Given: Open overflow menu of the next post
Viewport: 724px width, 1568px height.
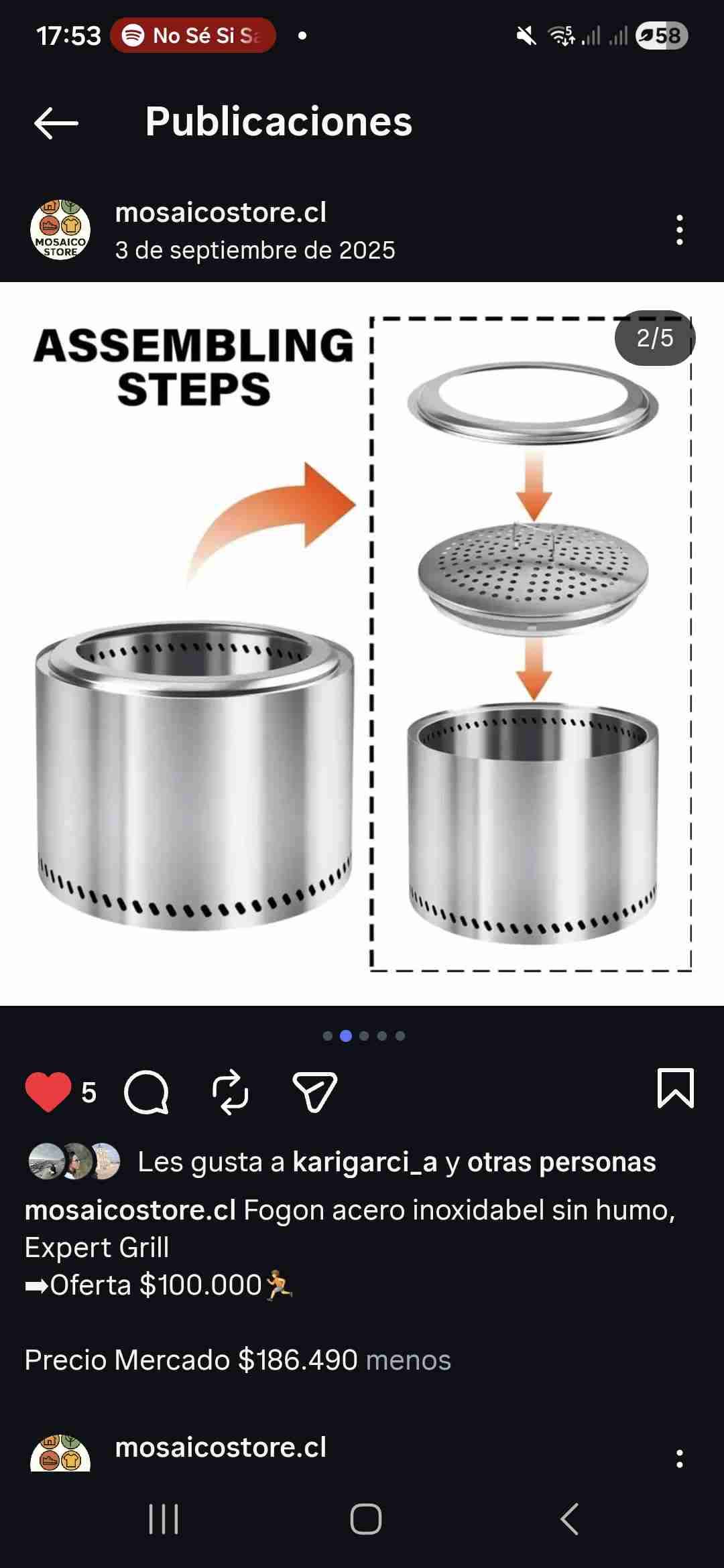Looking at the screenshot, I should (679, 1459).
